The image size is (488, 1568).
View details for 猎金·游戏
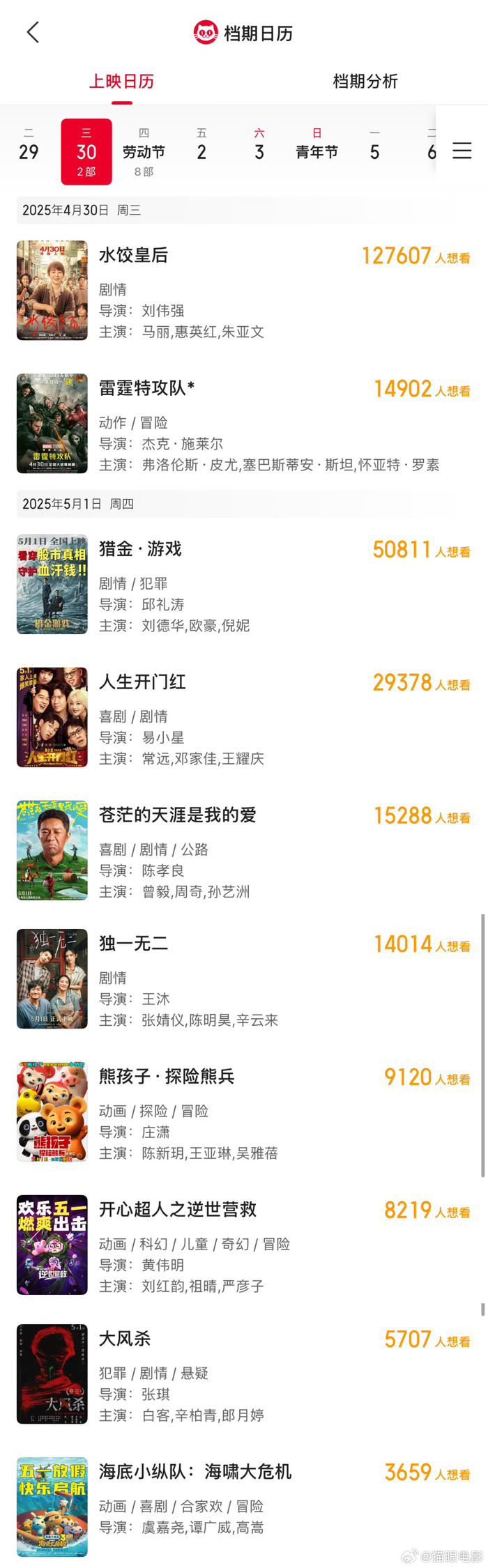140,549
